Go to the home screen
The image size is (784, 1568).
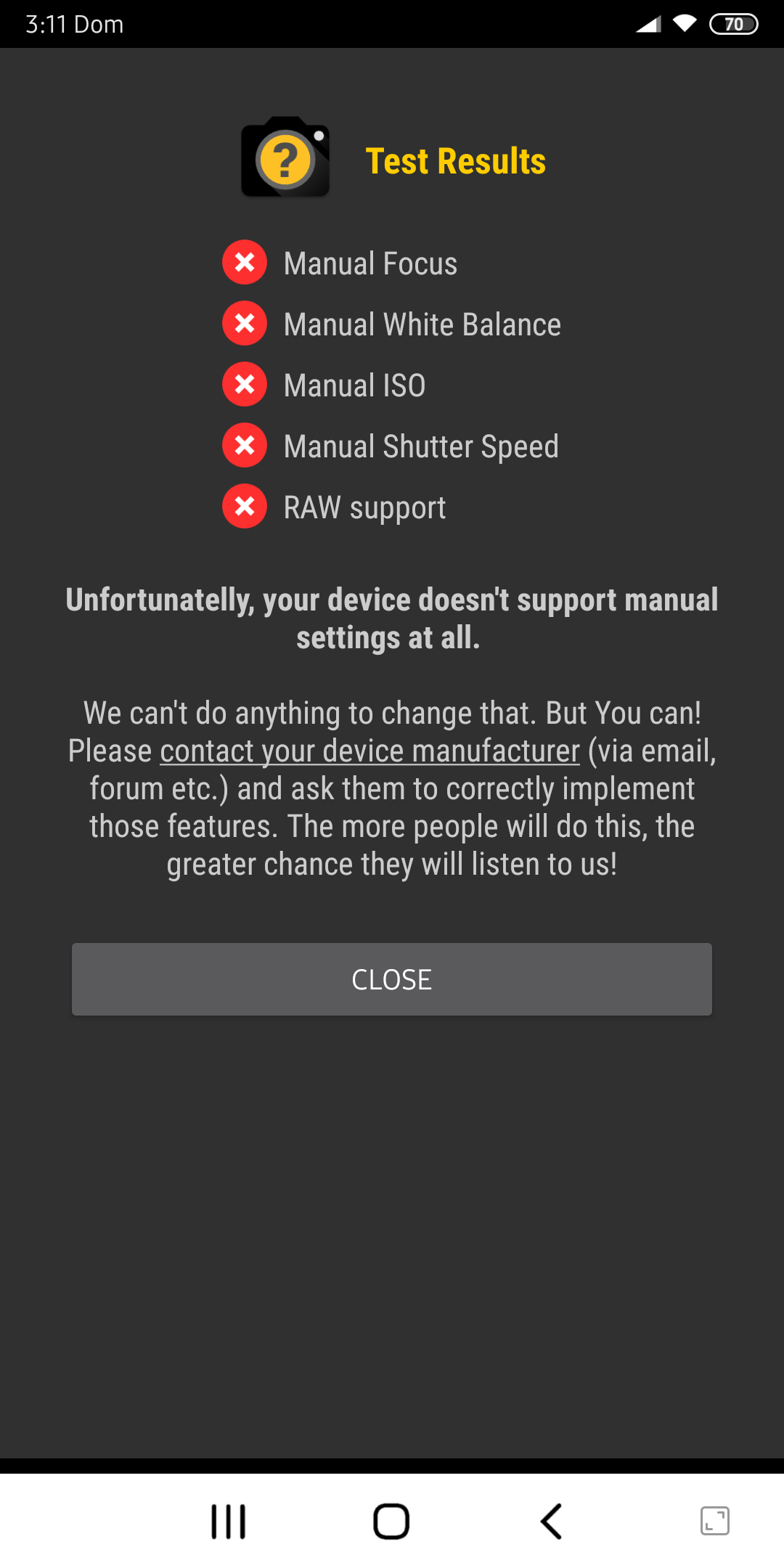391,1521
